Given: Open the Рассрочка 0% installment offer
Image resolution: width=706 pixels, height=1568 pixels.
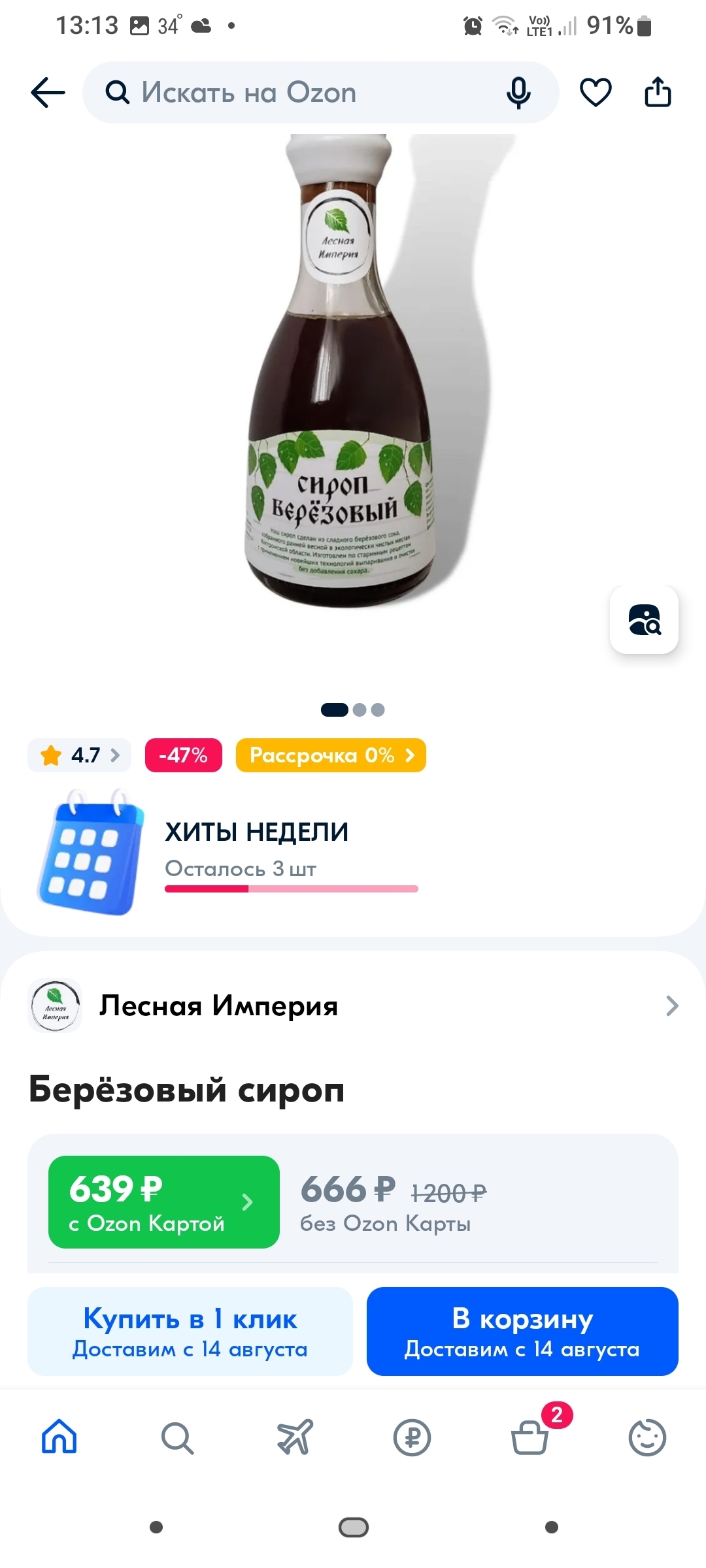Looking at the screenshot, I should point(331,755).
